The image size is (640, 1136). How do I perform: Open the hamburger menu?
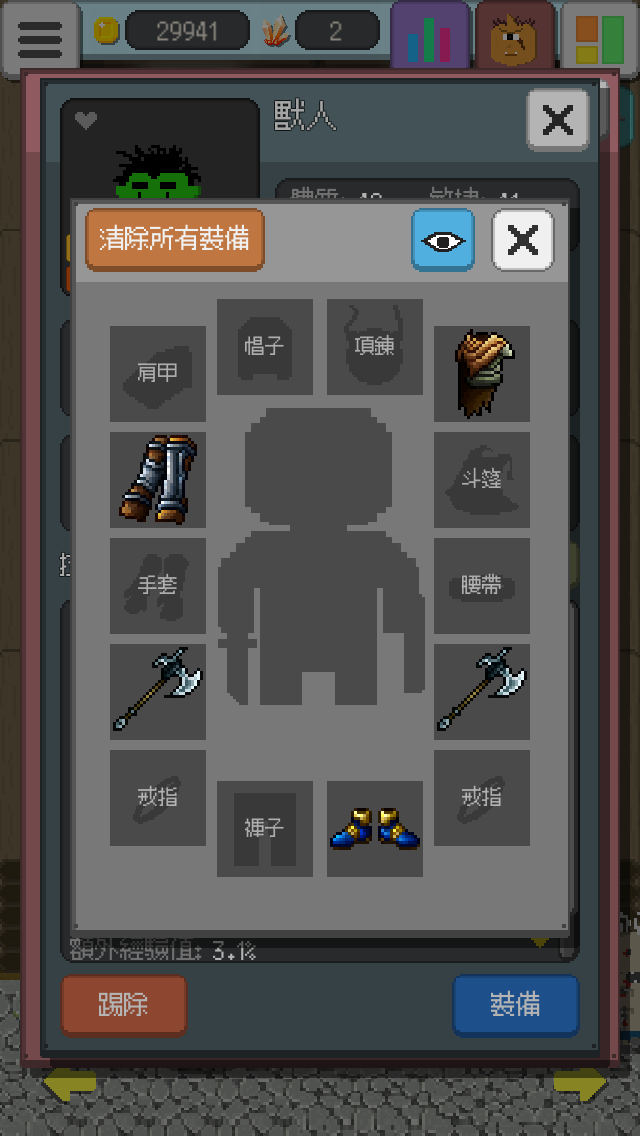[41, 38]
